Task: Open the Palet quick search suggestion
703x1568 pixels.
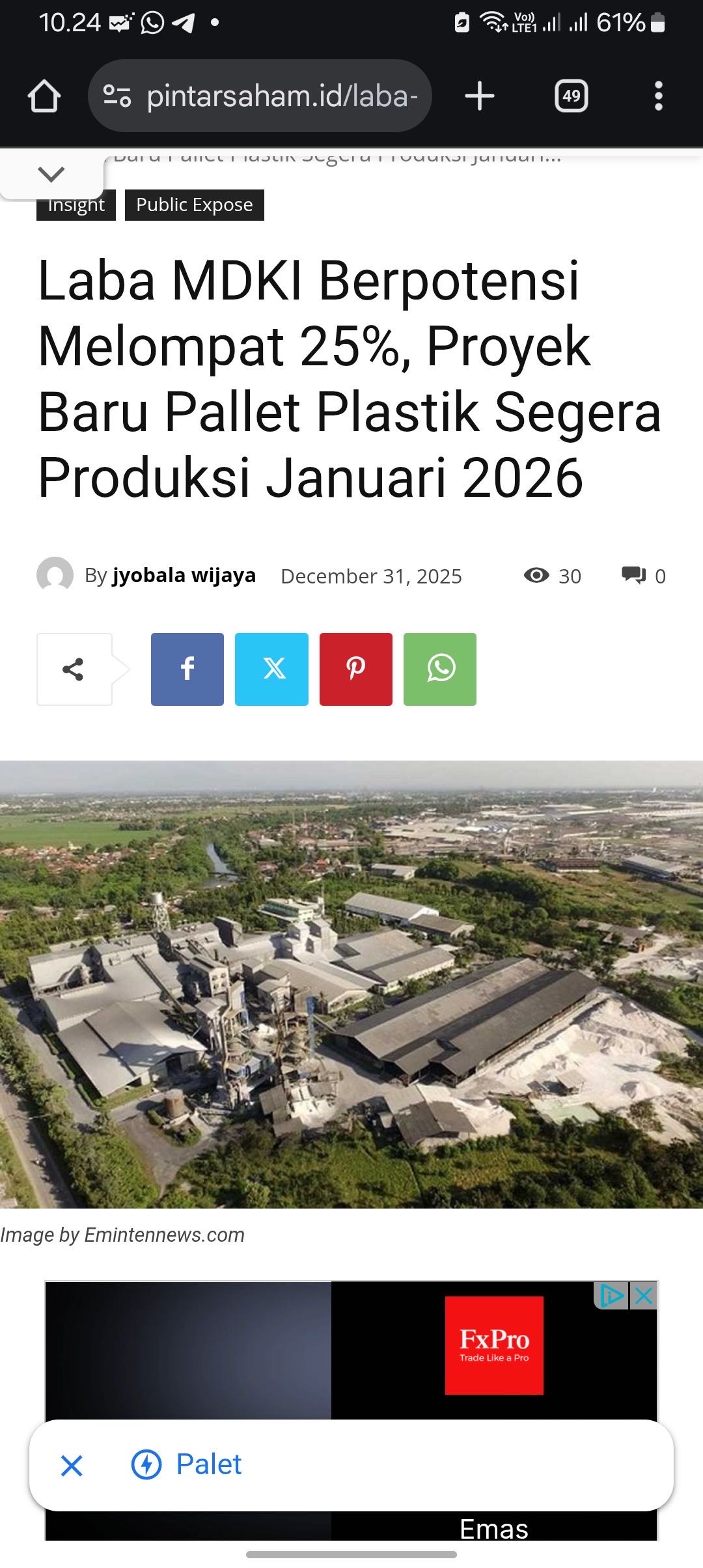Action: tap(208, 1465)
